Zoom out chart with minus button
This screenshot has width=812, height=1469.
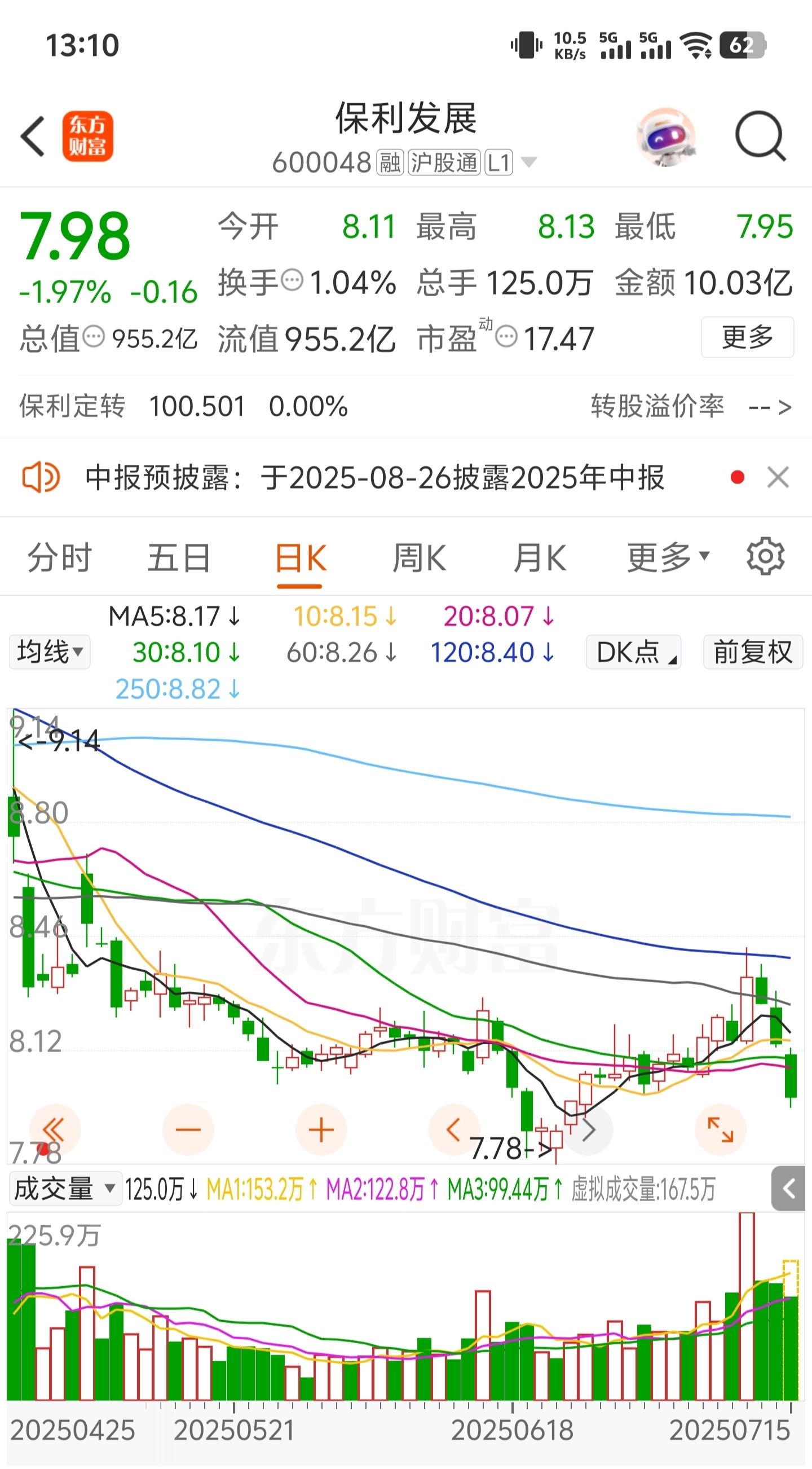coord(188,1131)
